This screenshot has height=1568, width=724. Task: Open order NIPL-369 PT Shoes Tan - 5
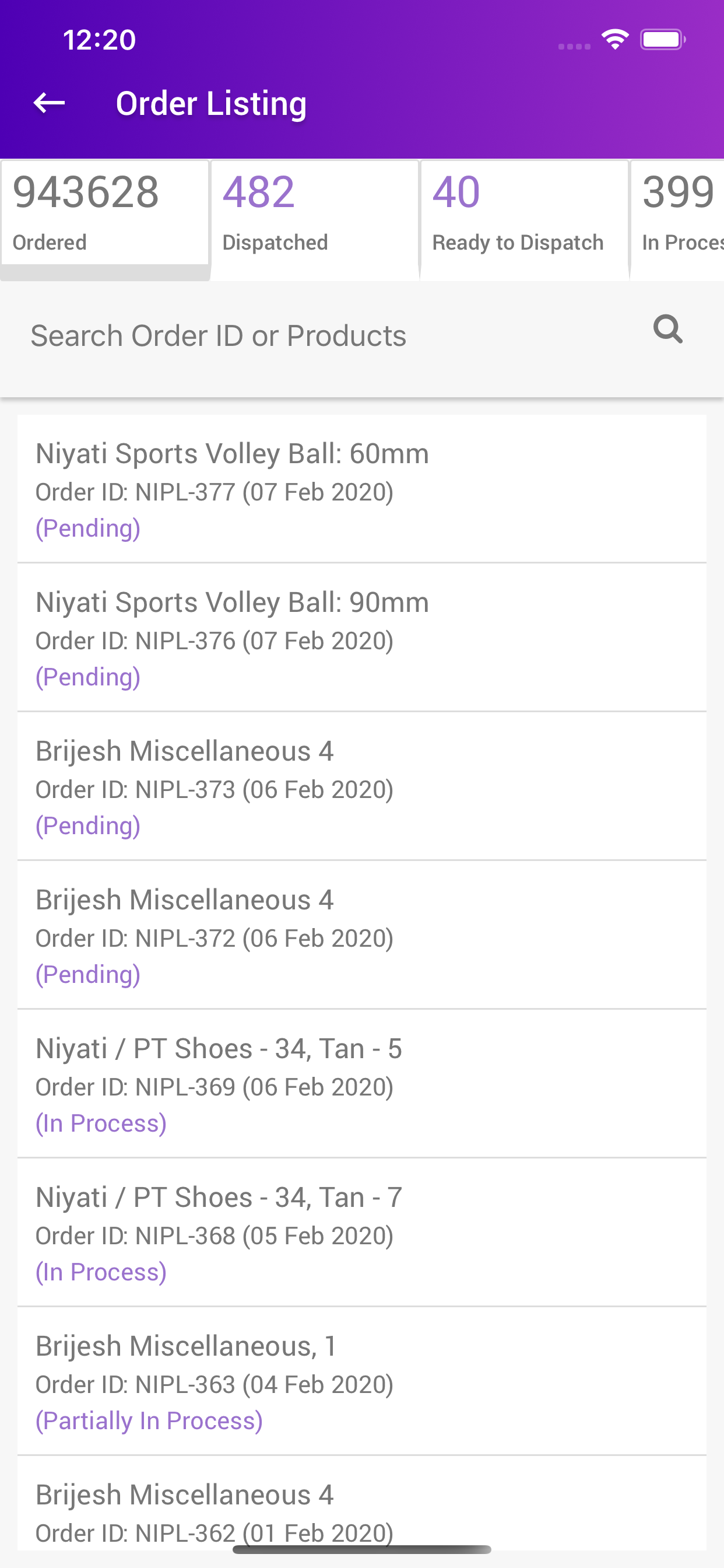[362, 1084]
